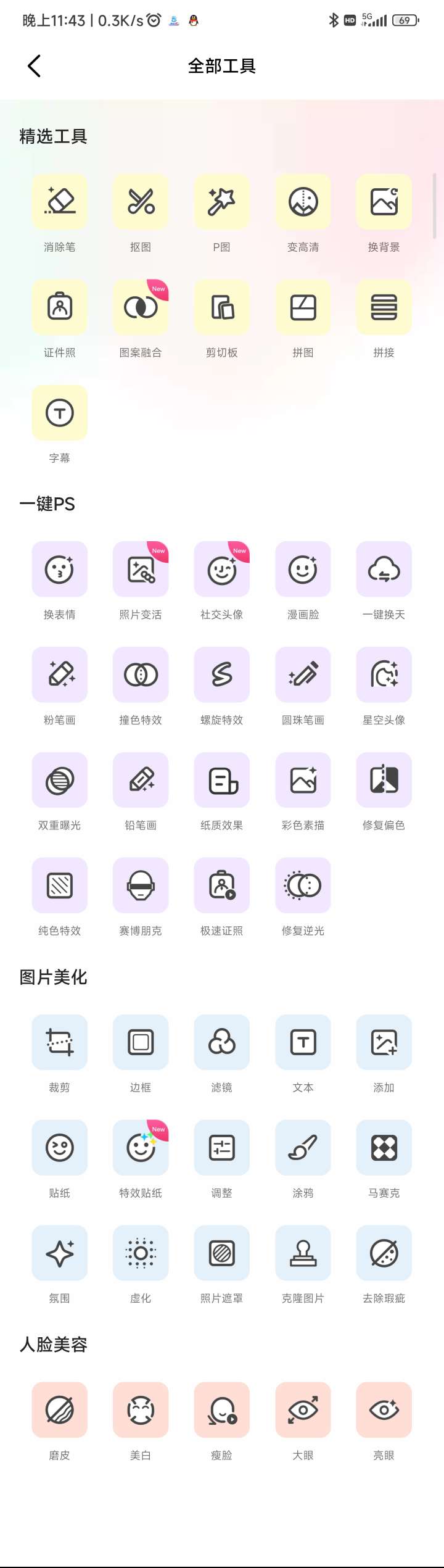The image size is (444, 1568).
Task: Open the 消除笔 eraser tool
Action: coord(60,202)
